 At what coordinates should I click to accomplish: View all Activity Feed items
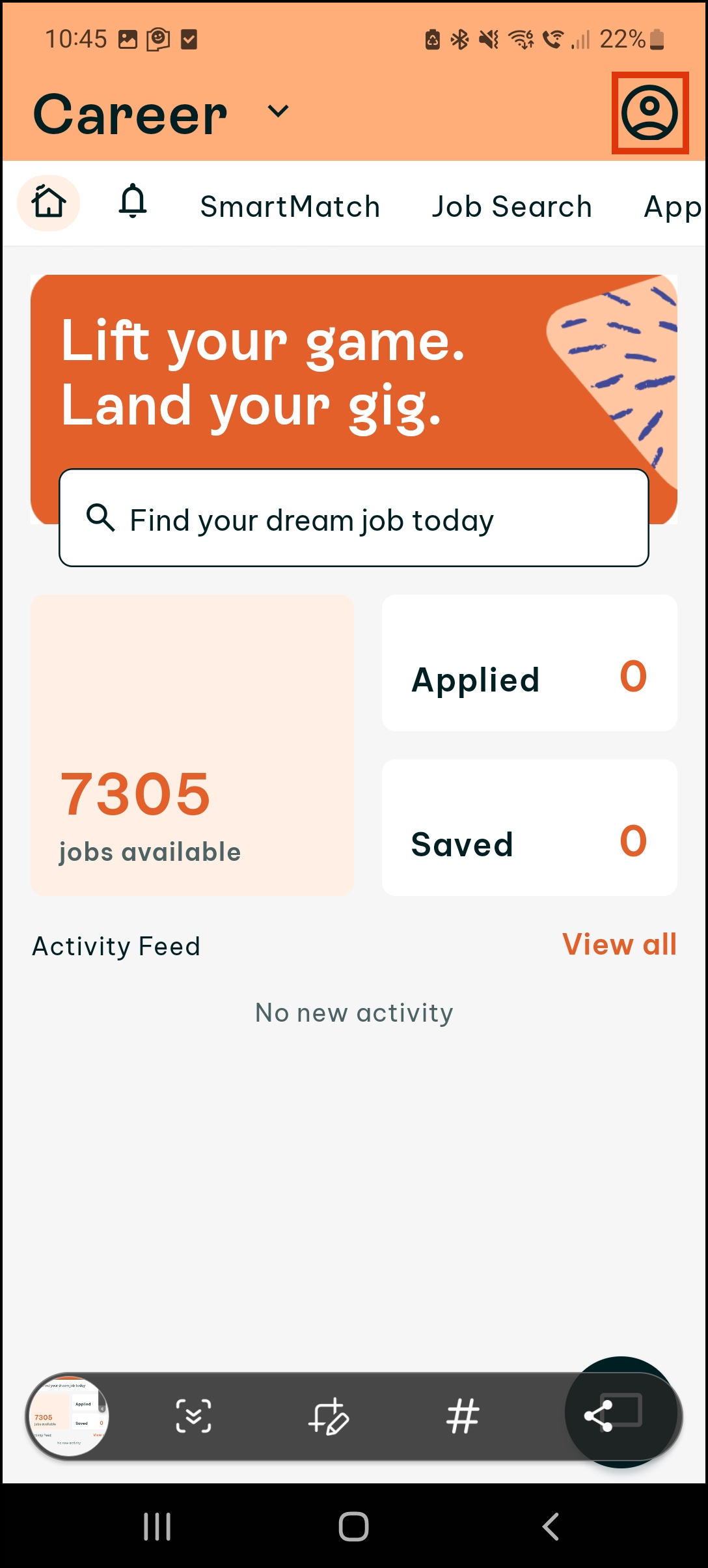pos(619,945)
